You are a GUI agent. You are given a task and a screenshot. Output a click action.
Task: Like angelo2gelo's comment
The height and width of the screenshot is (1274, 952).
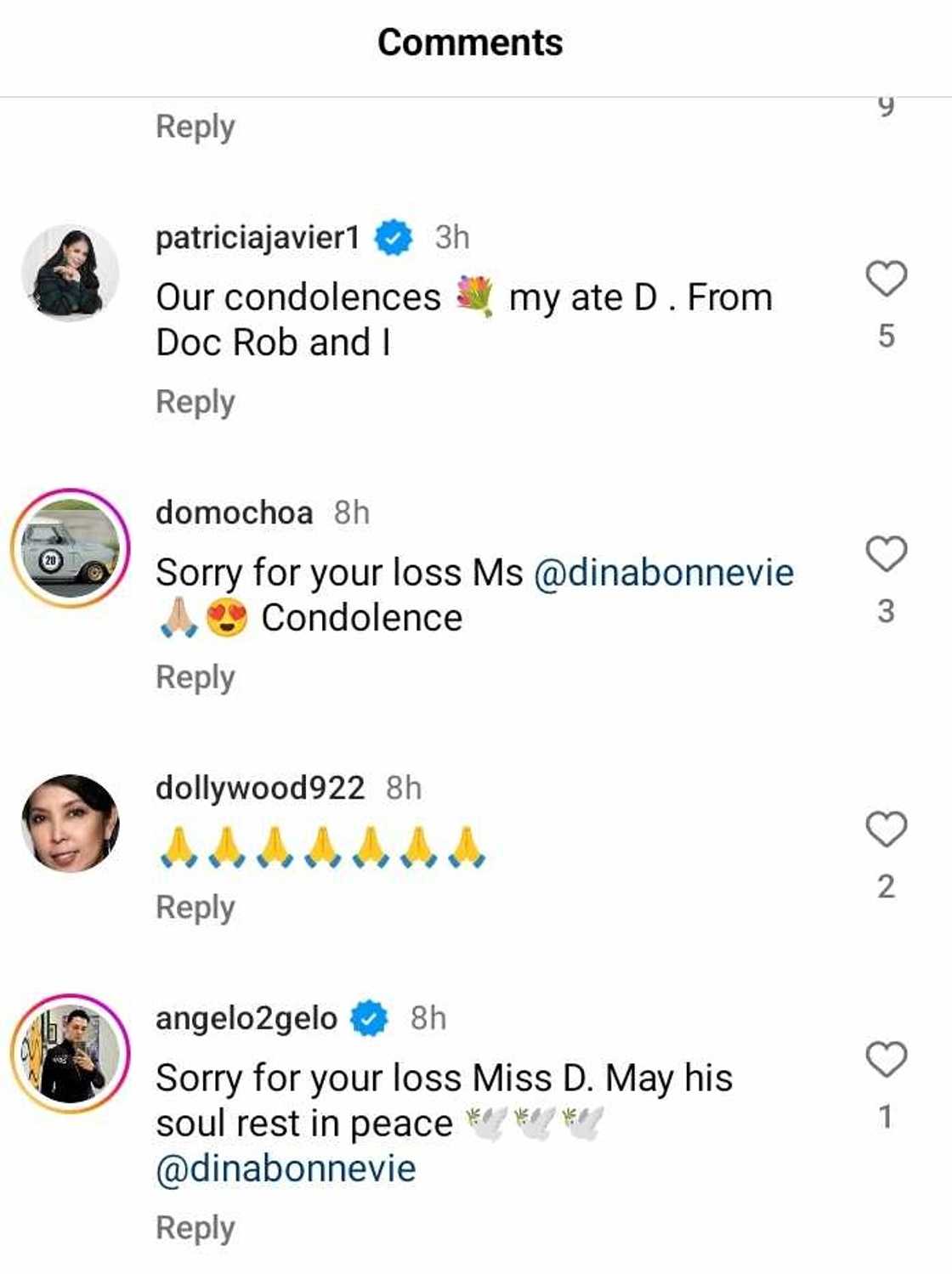886,1059
